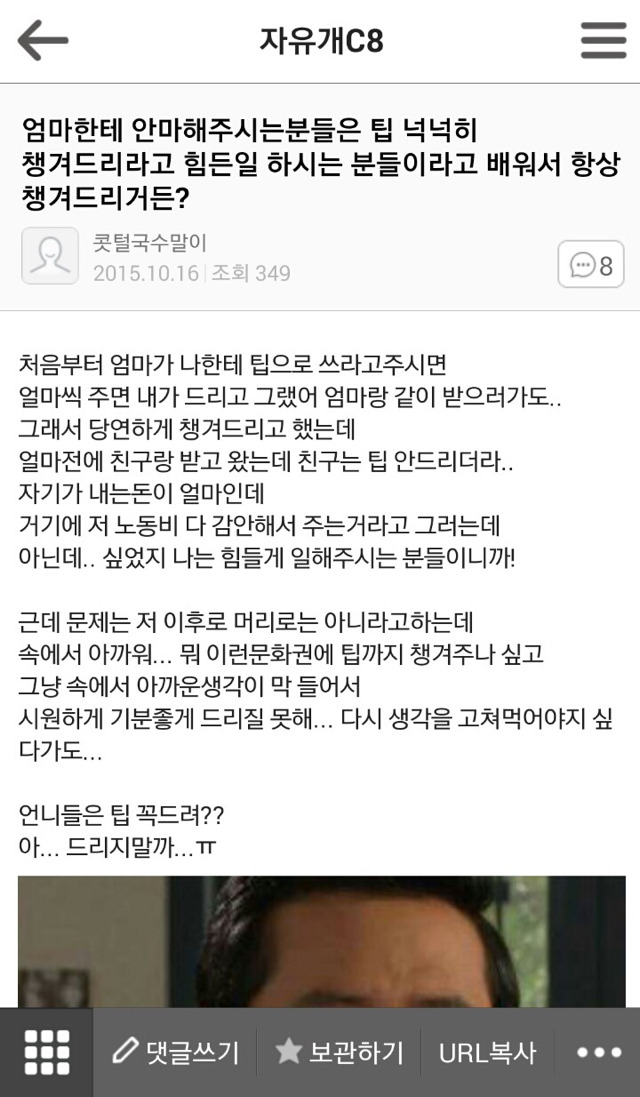Go back using the top-left arrow
The height and width of the screenshot is (1097, 640).
[x=43, y=41]
